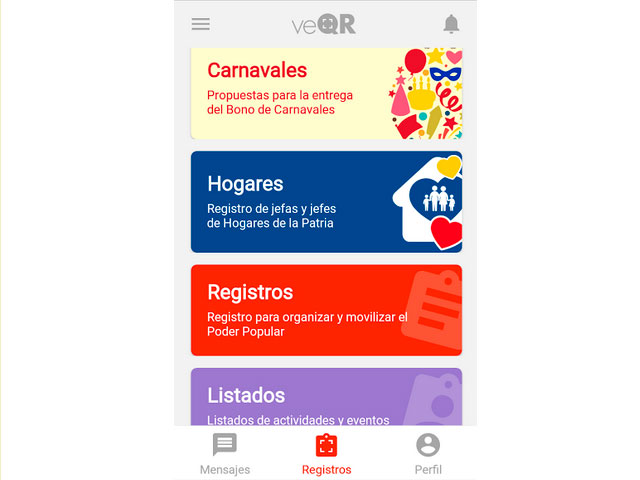Switch to the Mensajes tab
This screenshot has height=480, width=640.
225,454
